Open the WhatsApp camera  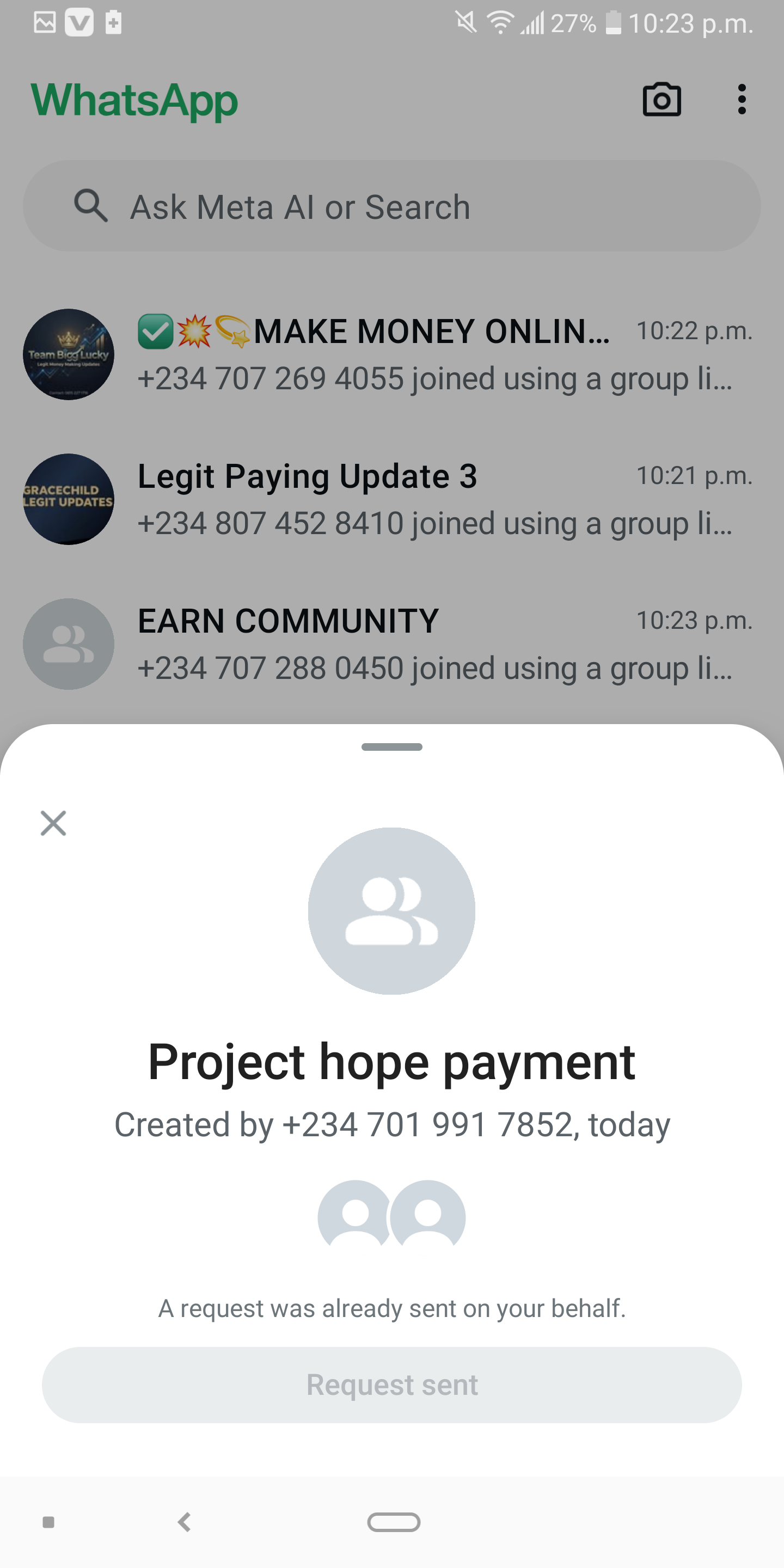coord(661,100)
